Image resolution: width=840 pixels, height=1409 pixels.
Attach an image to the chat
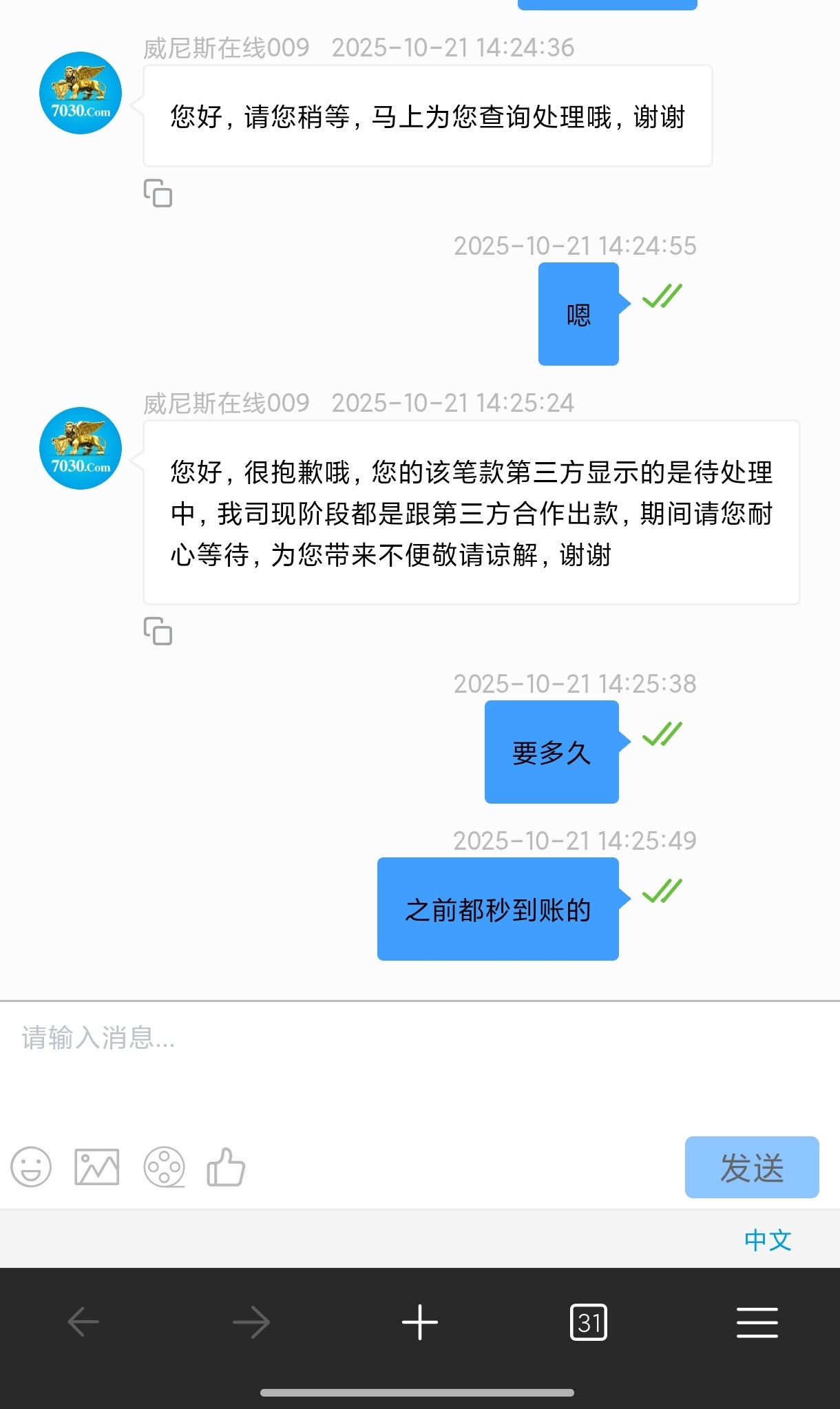97,1167
